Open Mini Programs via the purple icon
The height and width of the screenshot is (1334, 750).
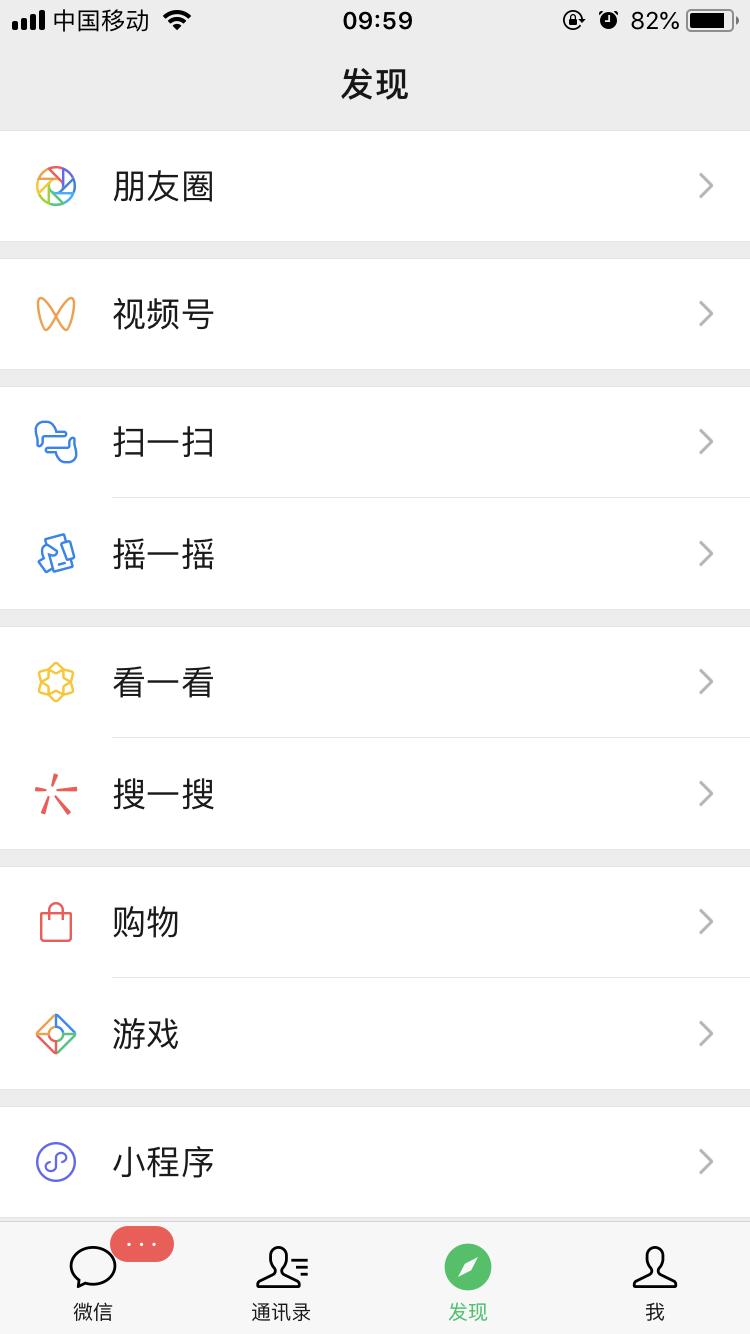(x=56, y=1162)
